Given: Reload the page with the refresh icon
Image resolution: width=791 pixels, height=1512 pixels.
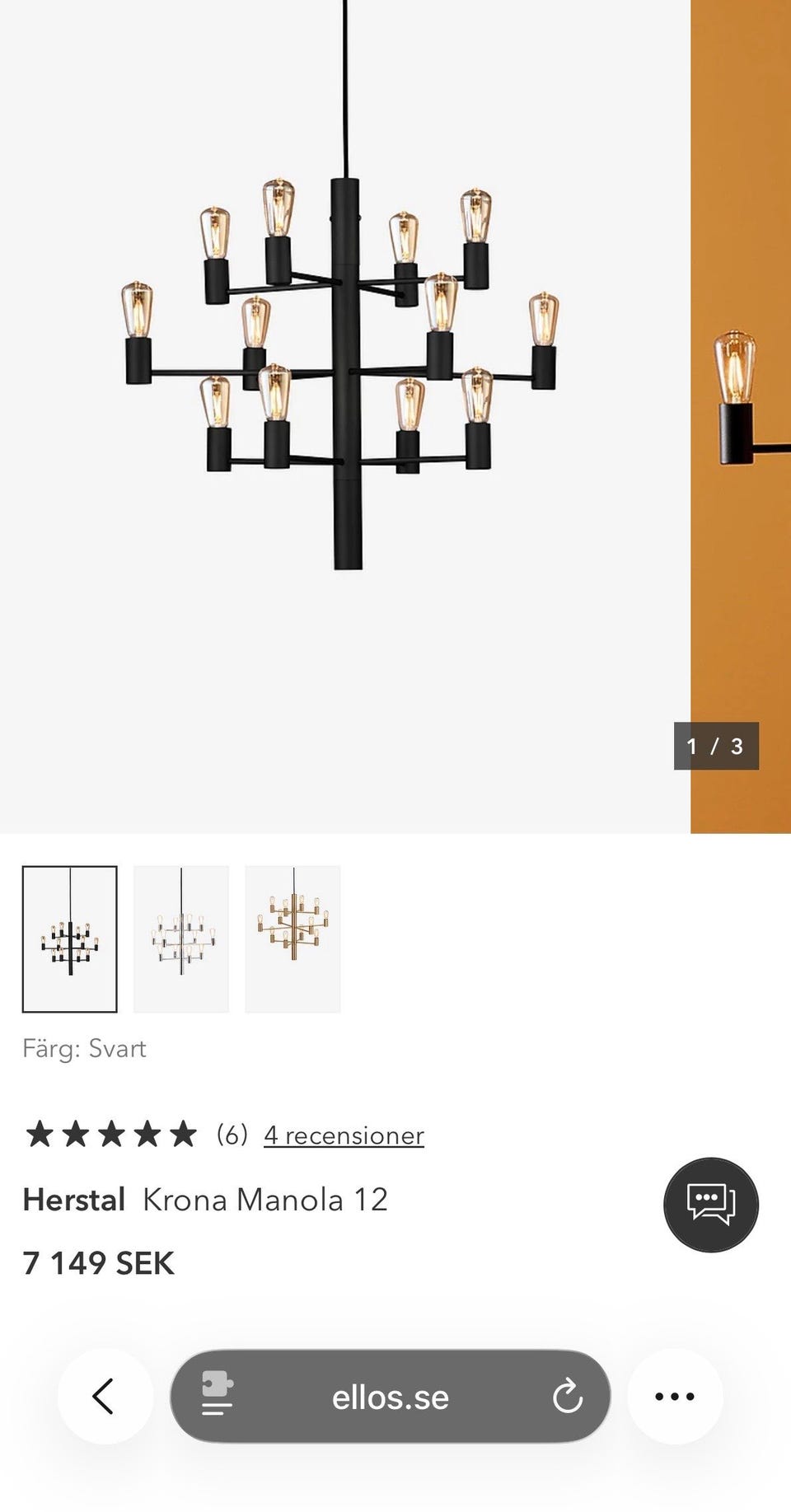Looking at the screenshot, I should point(568,1396).
